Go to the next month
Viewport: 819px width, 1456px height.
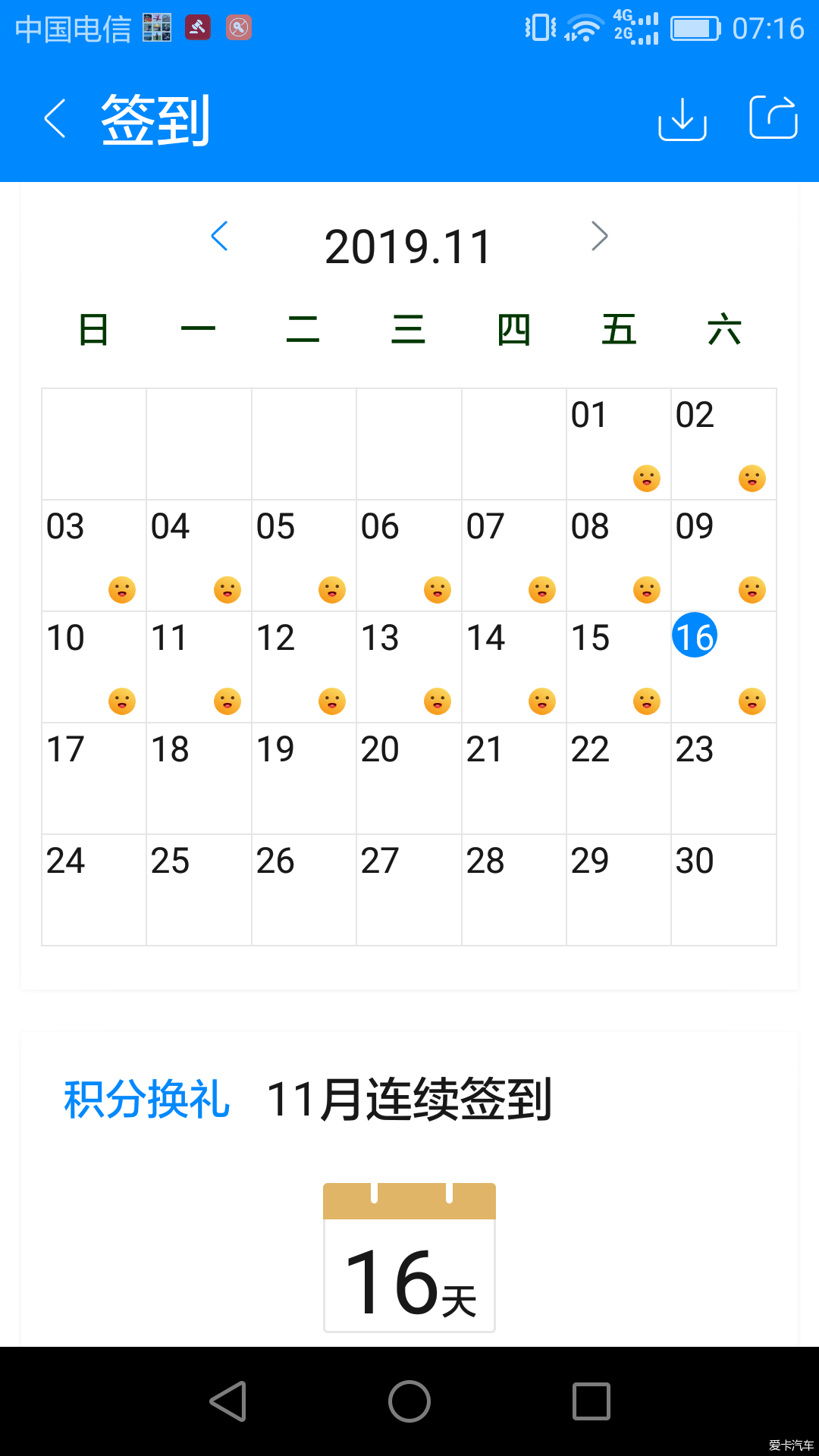(599, 237)
